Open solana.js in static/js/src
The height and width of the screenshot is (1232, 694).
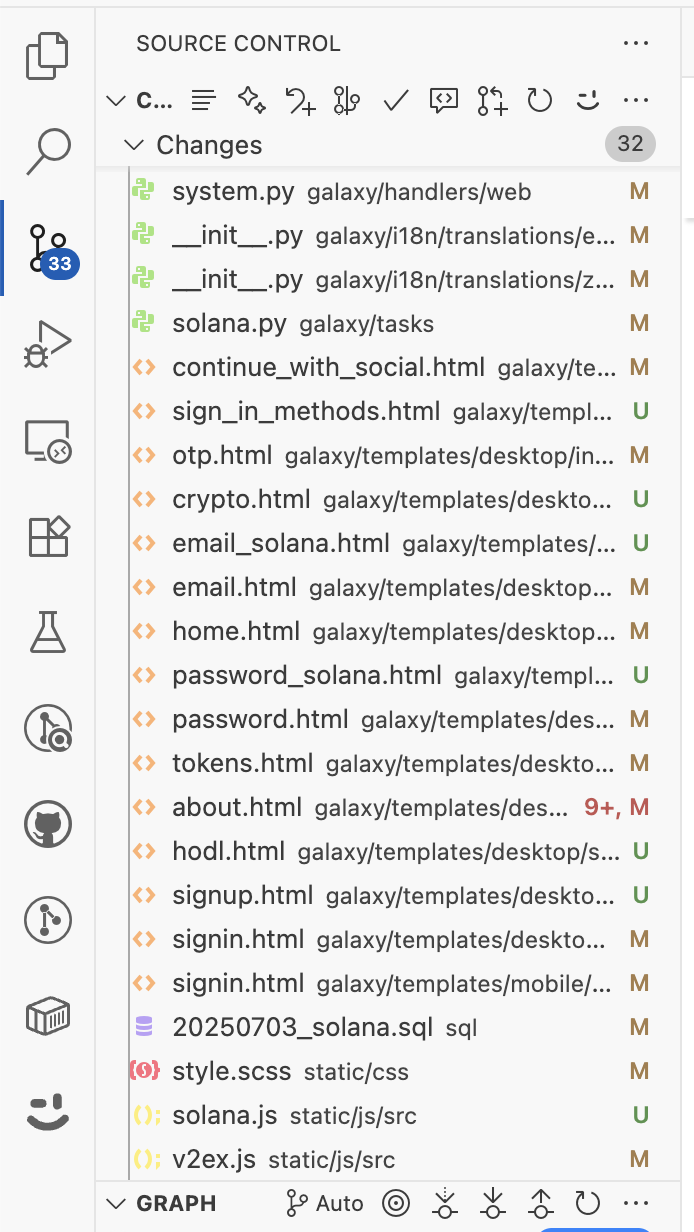pyautogui.click(x=224, y=1115)
